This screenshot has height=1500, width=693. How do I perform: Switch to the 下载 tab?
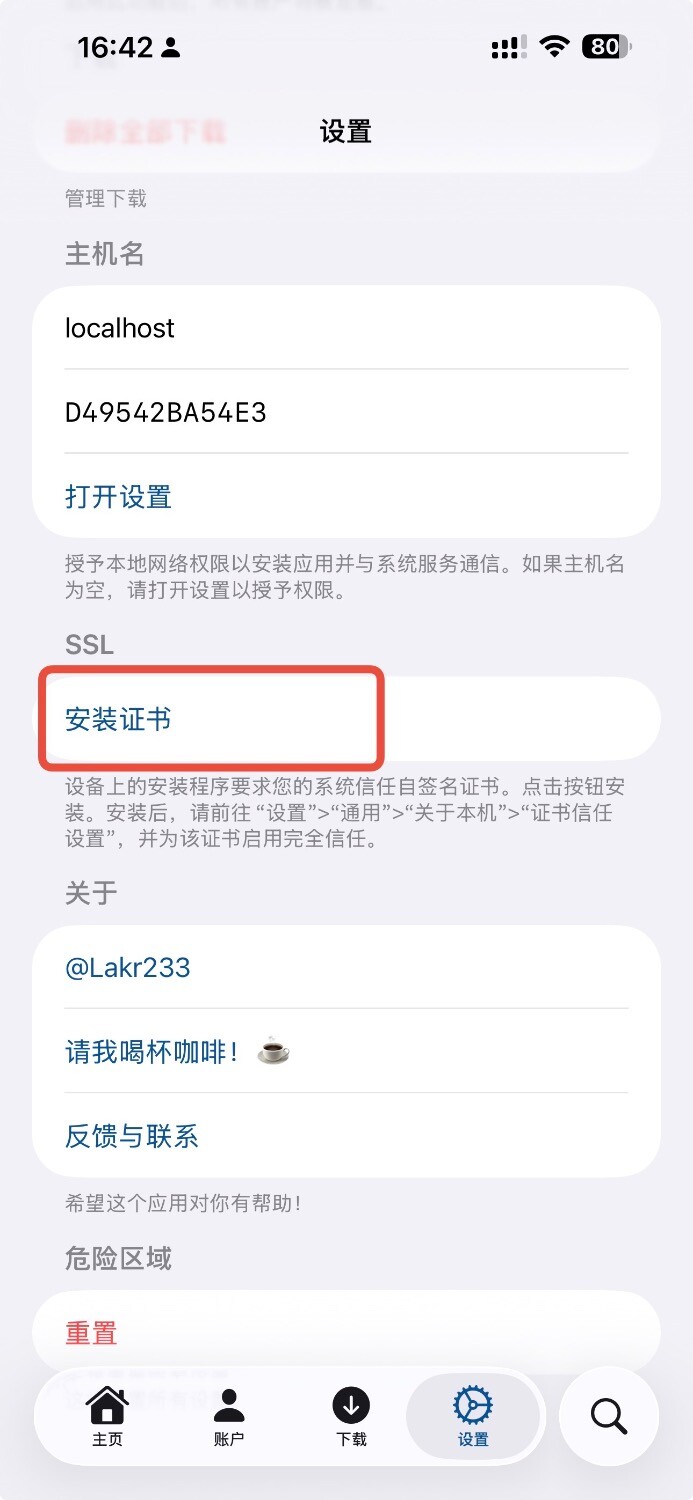point(351,1416)
